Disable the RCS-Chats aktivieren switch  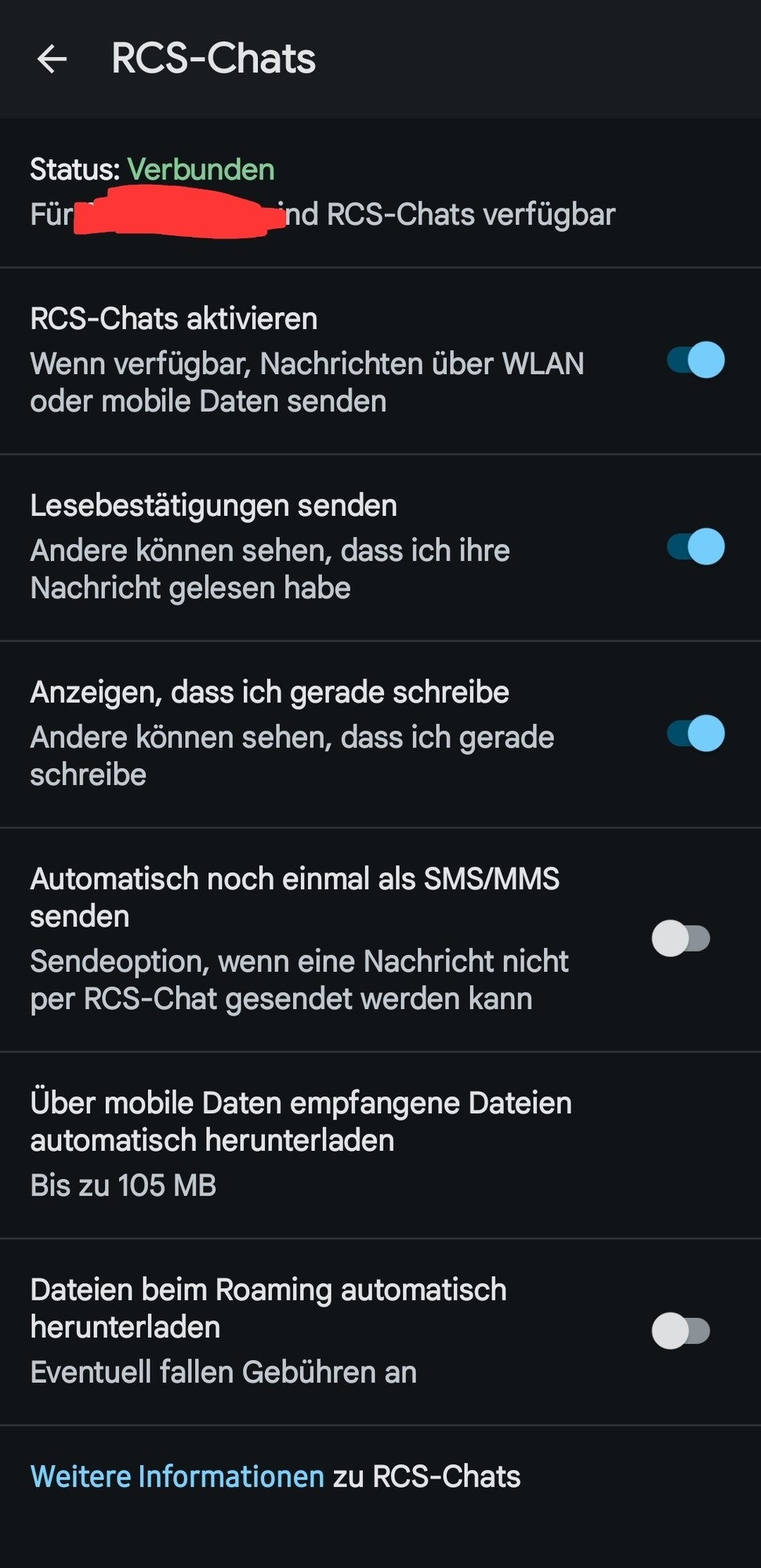coord(695,361)
